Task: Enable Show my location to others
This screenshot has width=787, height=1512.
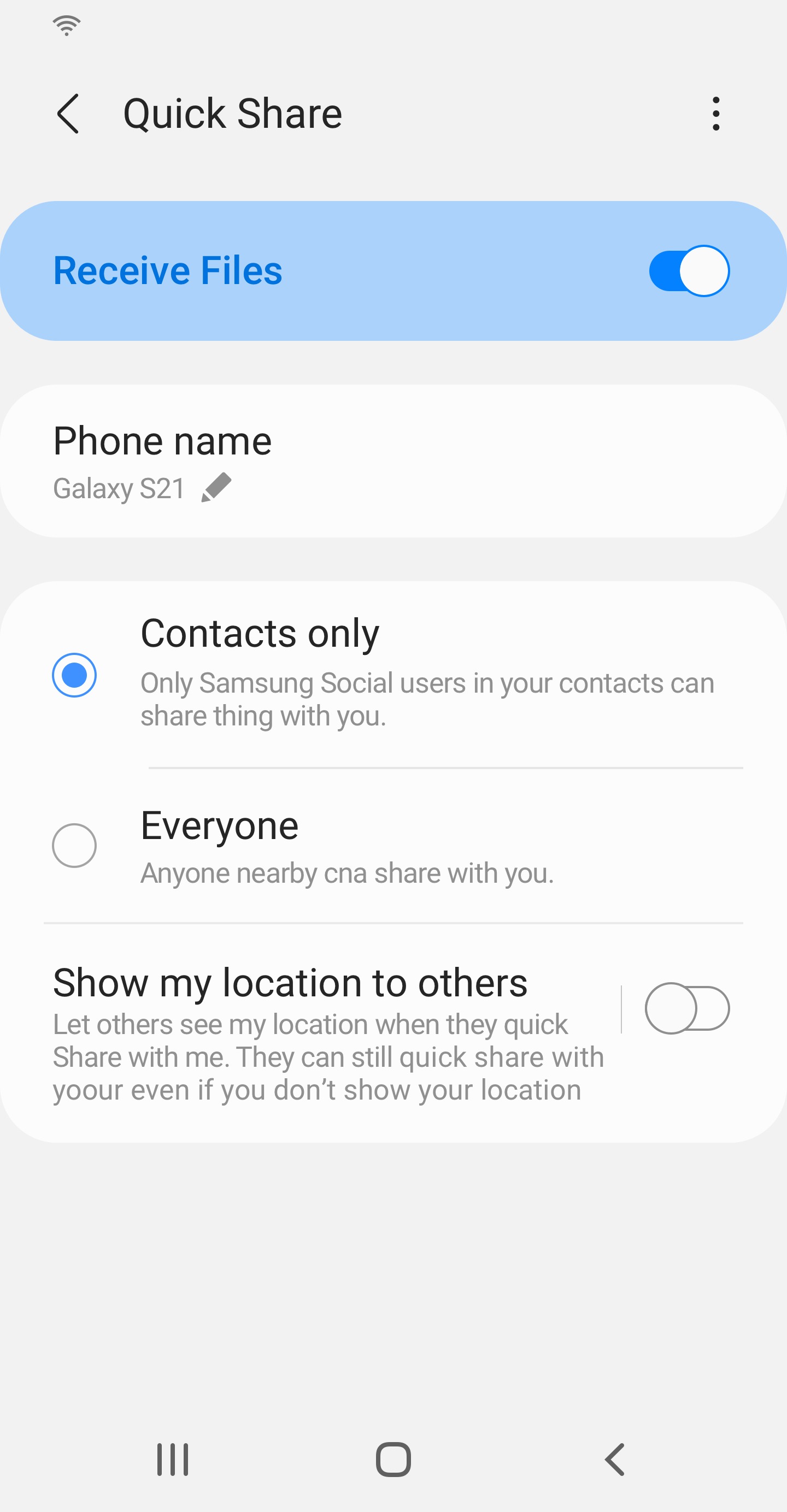Action: (x=687, y=1008)
